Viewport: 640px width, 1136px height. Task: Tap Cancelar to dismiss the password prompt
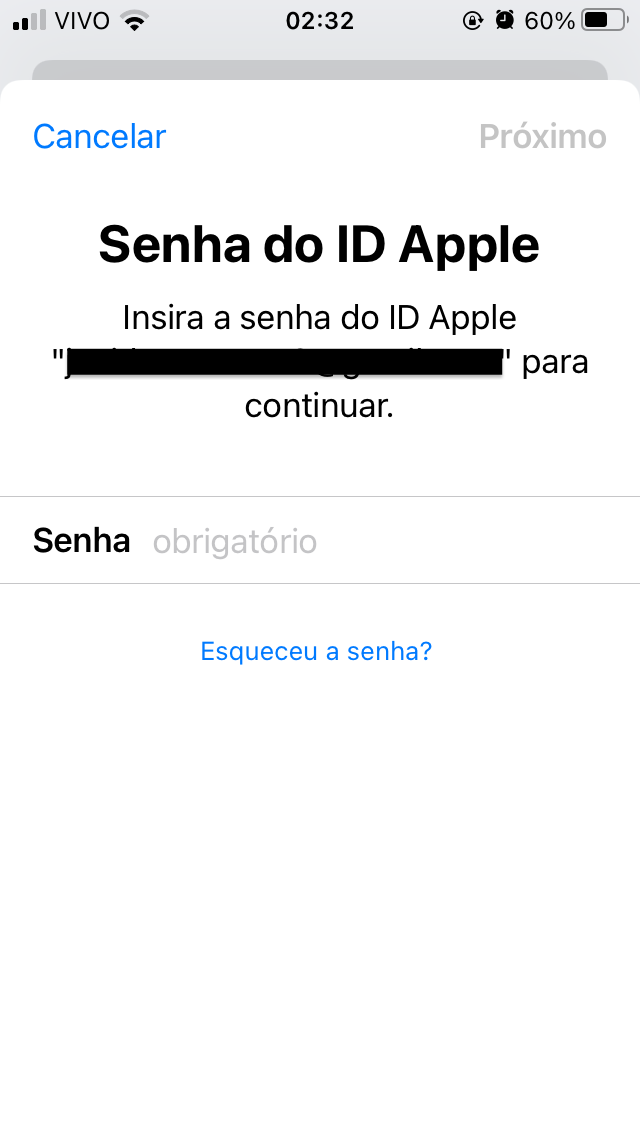(99, 137)
